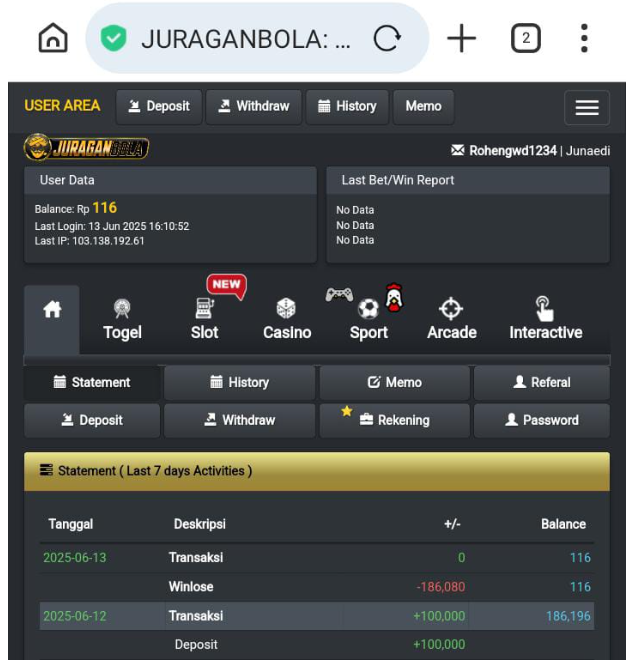Screen dimensions: 636x666
Task: Open a new browser tab
Action: coord(461,39)
